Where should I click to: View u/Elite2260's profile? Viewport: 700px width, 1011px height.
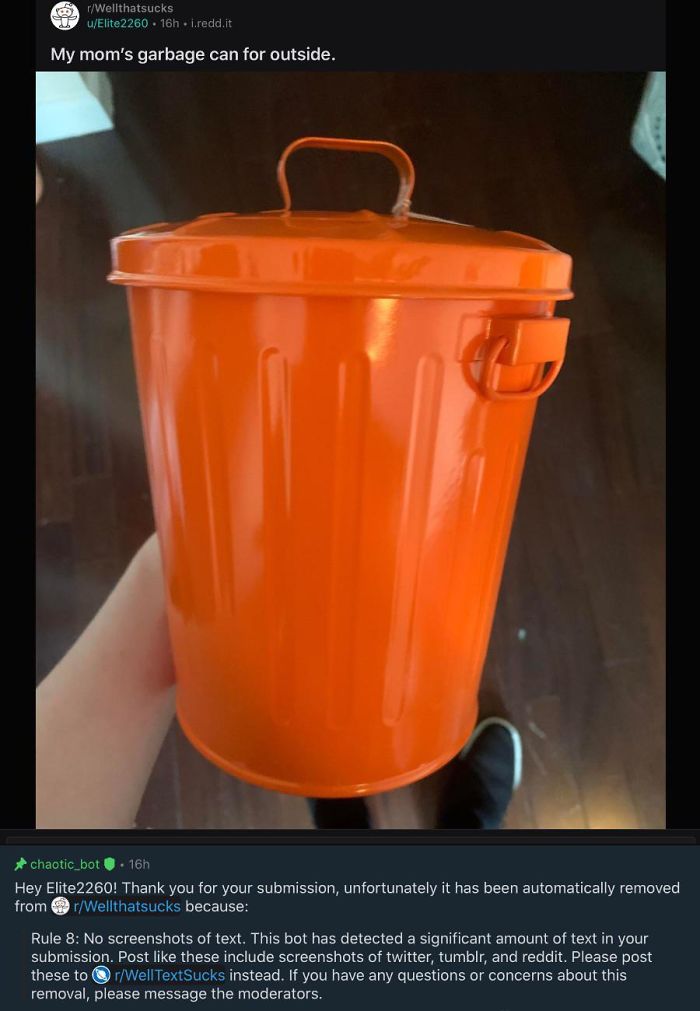pyautogui.click(x=118, y=23)
